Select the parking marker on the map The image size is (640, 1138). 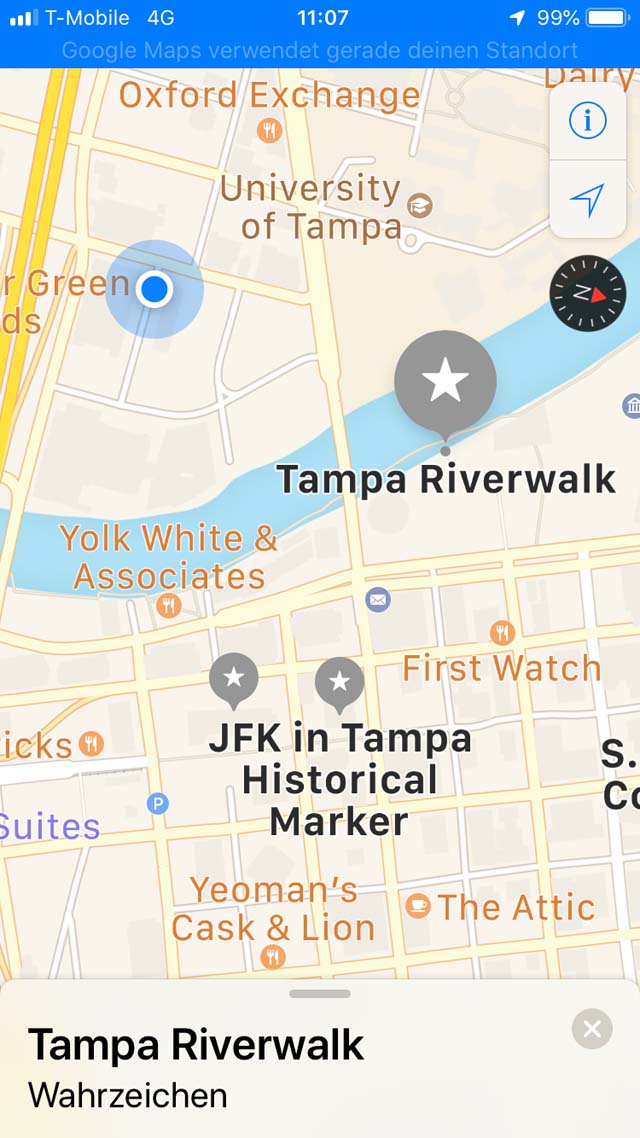pyautogui.click(x=157, y=803)
